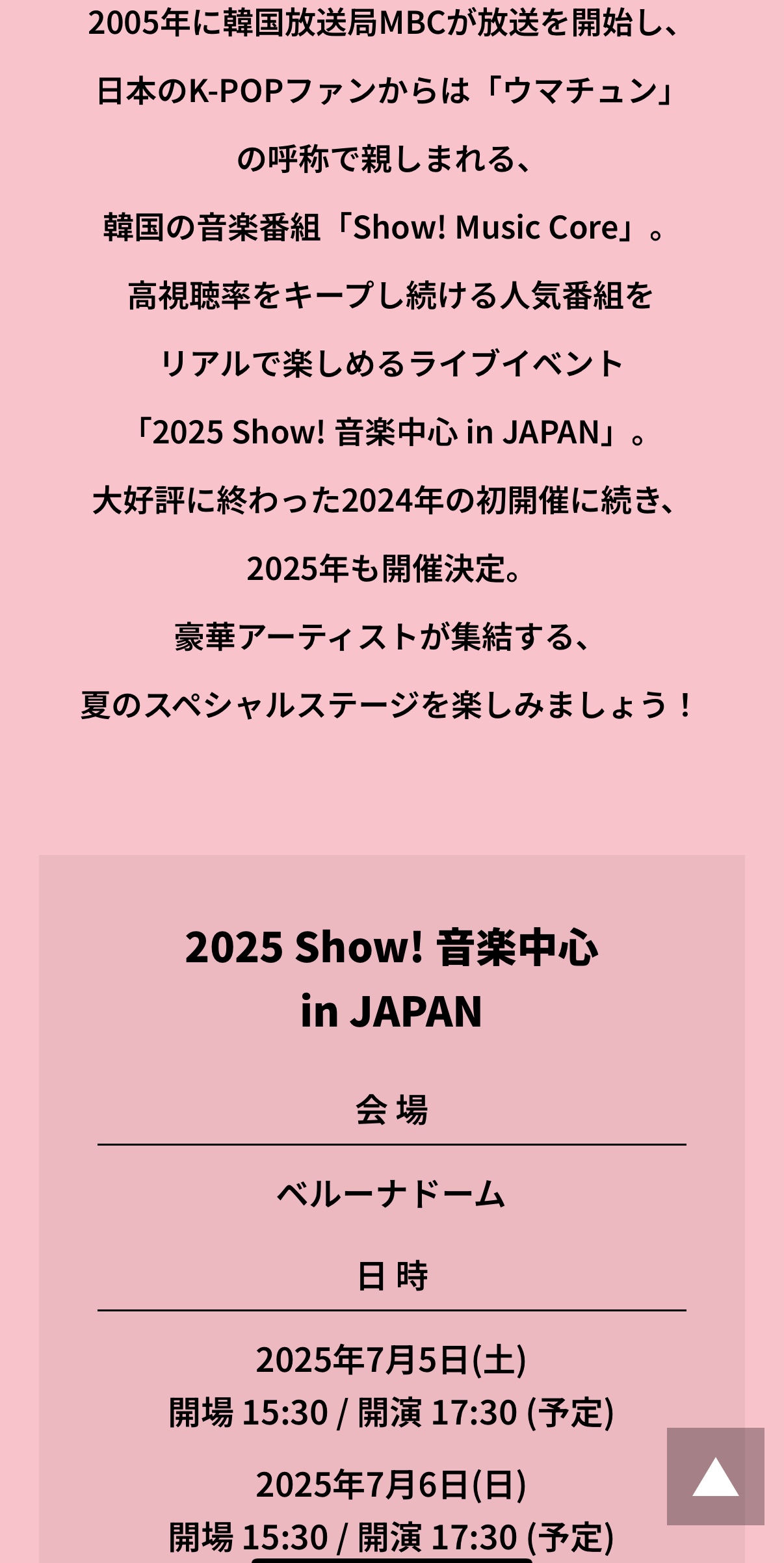The height and width of the screenshot is (1563, 784).
Task: Tap the back-to-top arrow button
Action: pos(715,1476)
